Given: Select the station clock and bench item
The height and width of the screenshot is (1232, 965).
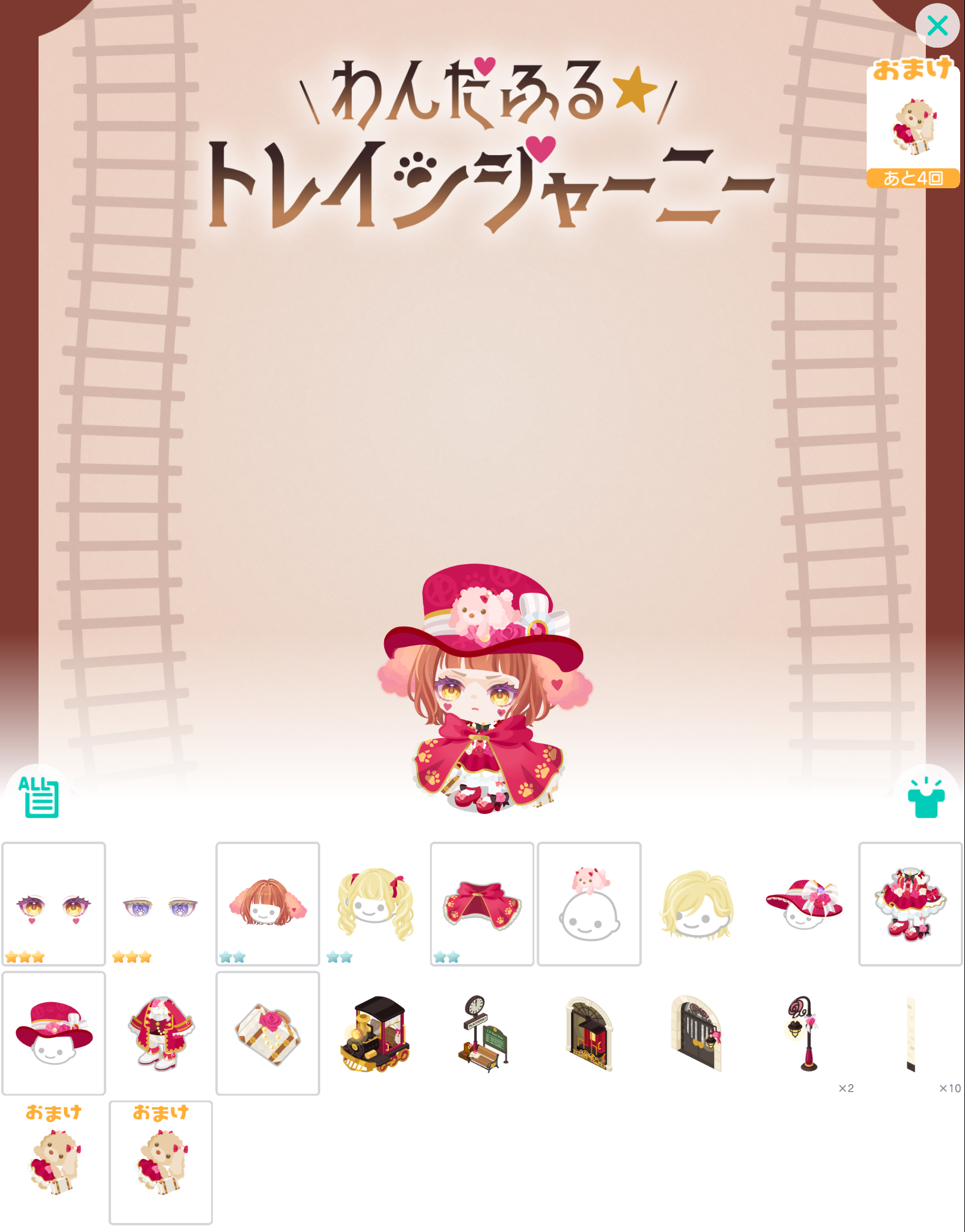Looking at the screenshot, I should tap(482, 1033).
